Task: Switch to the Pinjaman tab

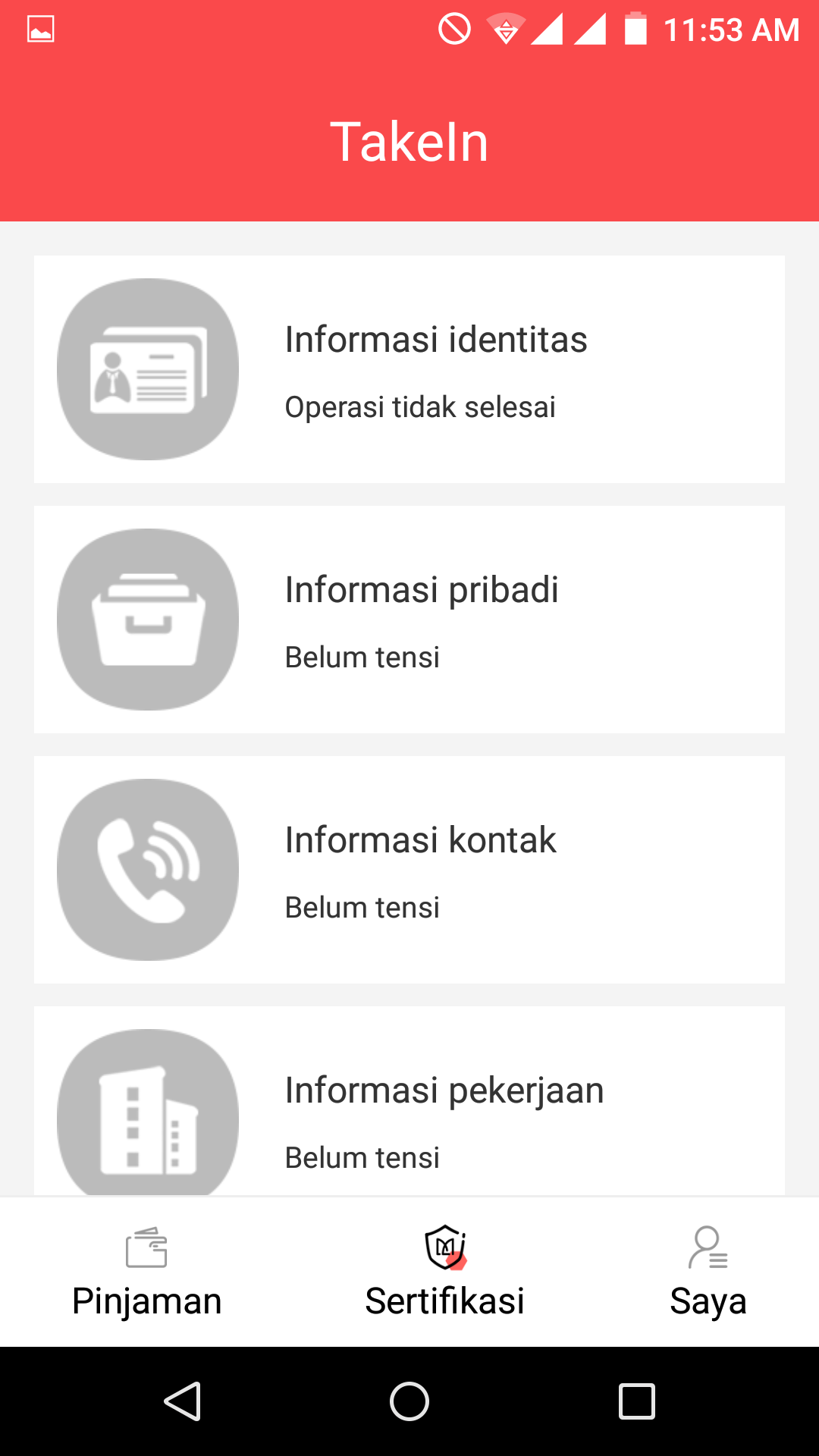Action: click(146, 1272)
